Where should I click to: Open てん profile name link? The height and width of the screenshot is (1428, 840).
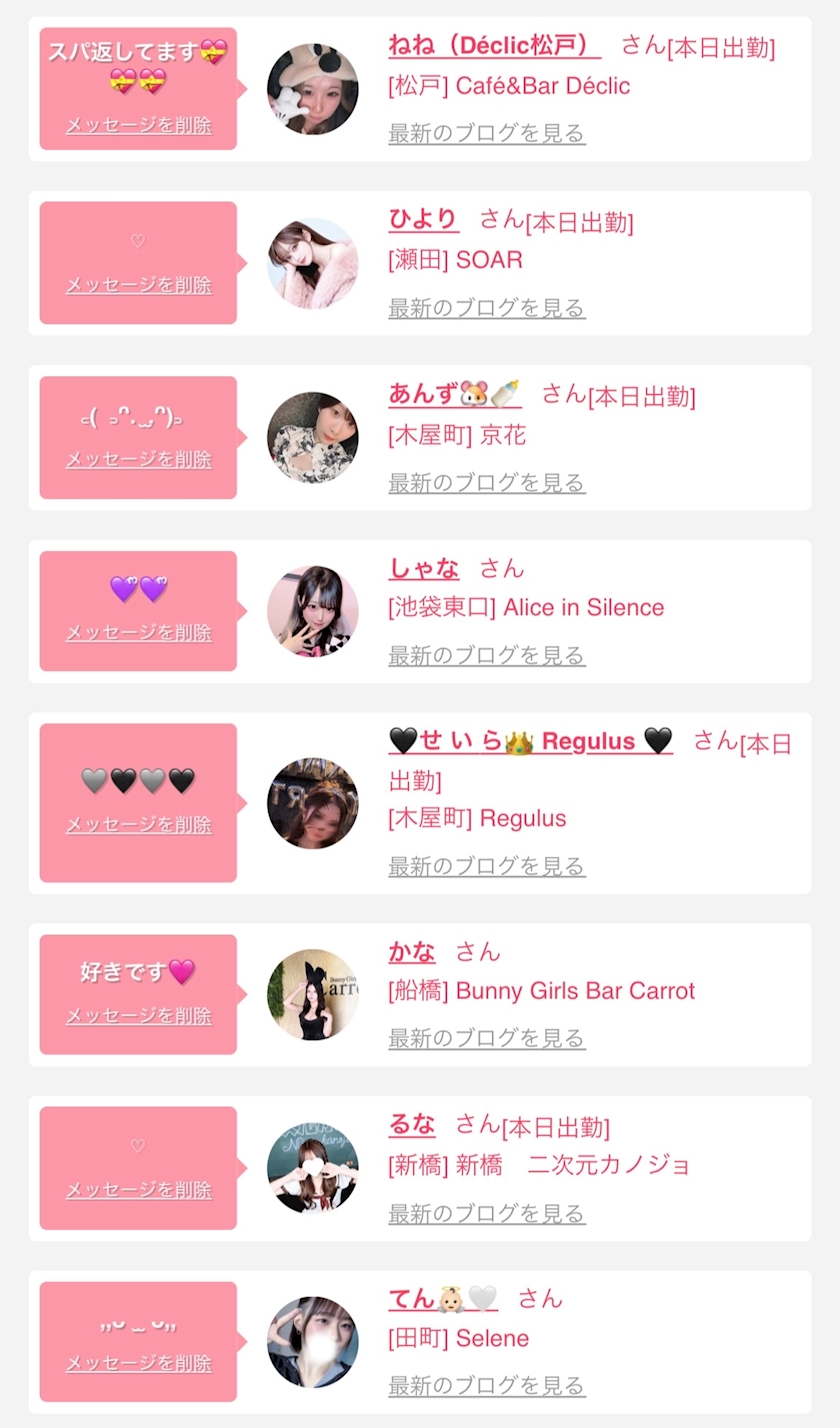point(443,1299)
